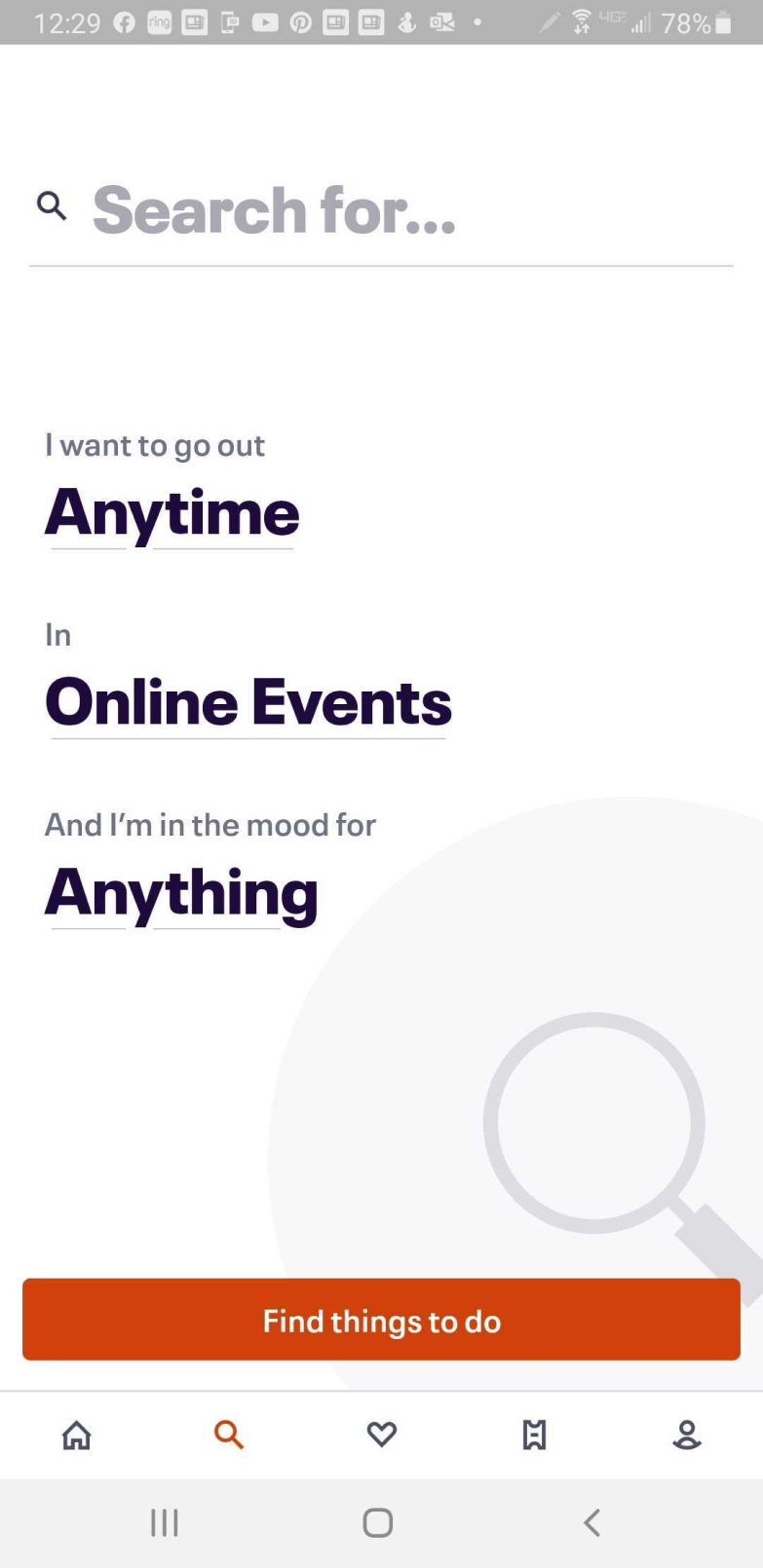Tap Find things to do button
This screenshot has width=763, height=1568.
coord(381,1320)
